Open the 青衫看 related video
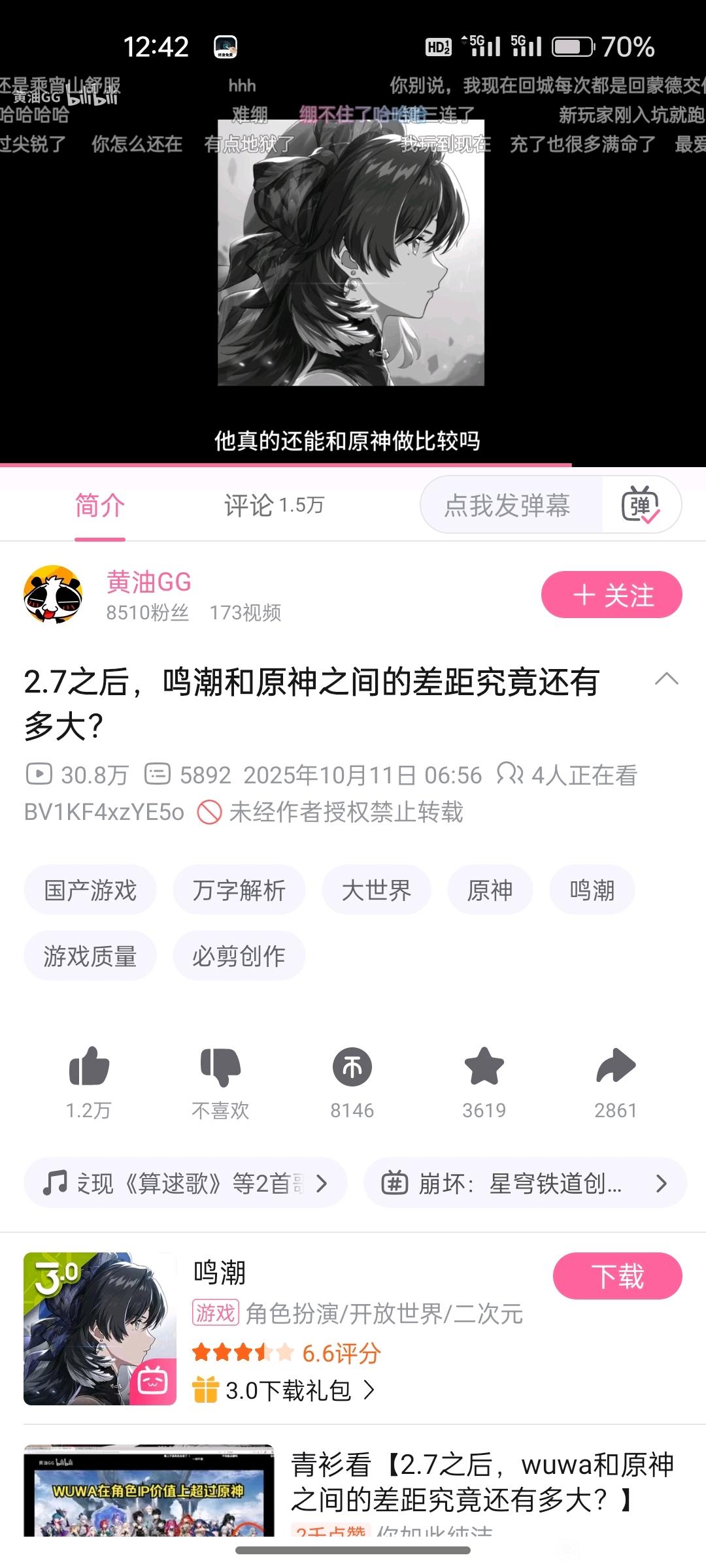 [481, 1482]
